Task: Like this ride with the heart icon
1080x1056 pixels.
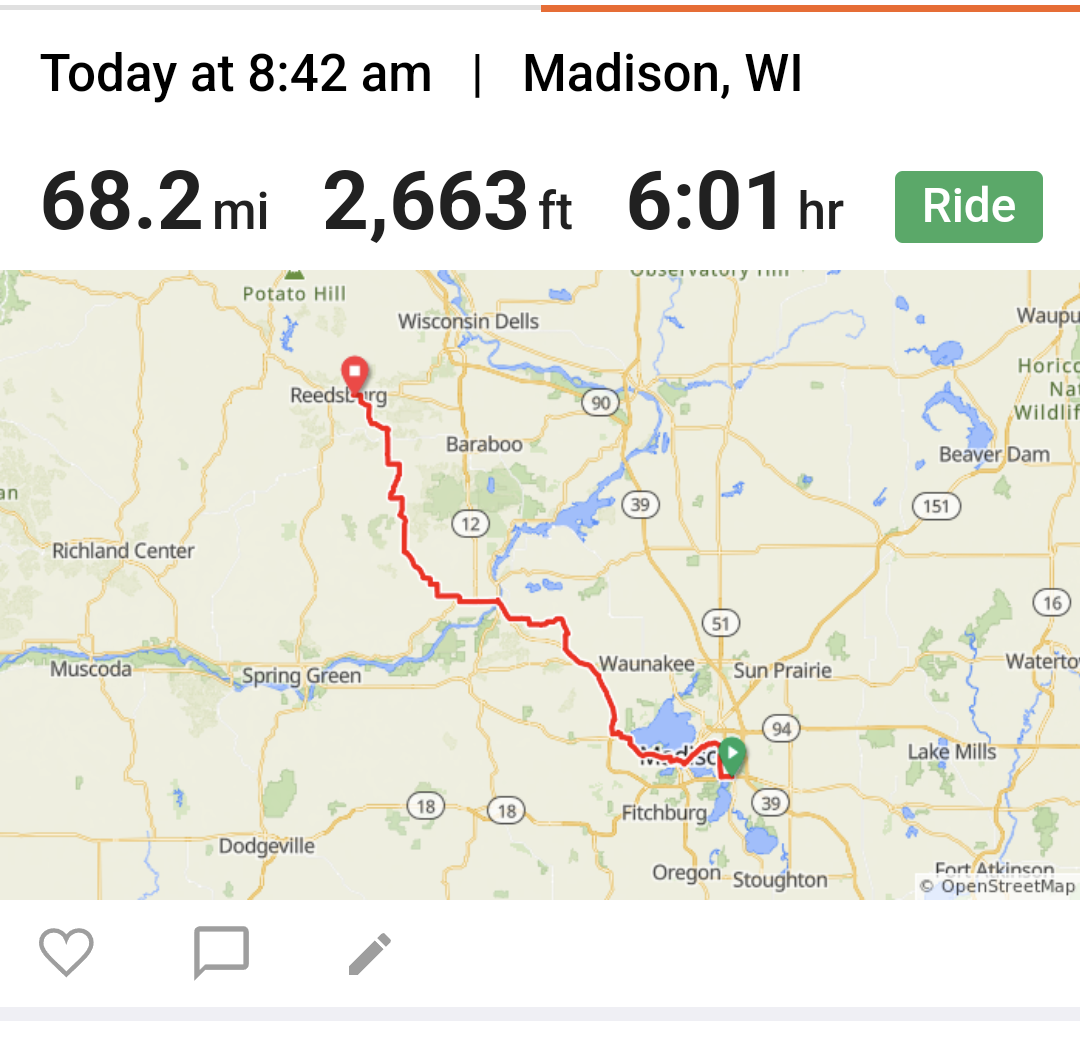Action: (x=66, y=952)
